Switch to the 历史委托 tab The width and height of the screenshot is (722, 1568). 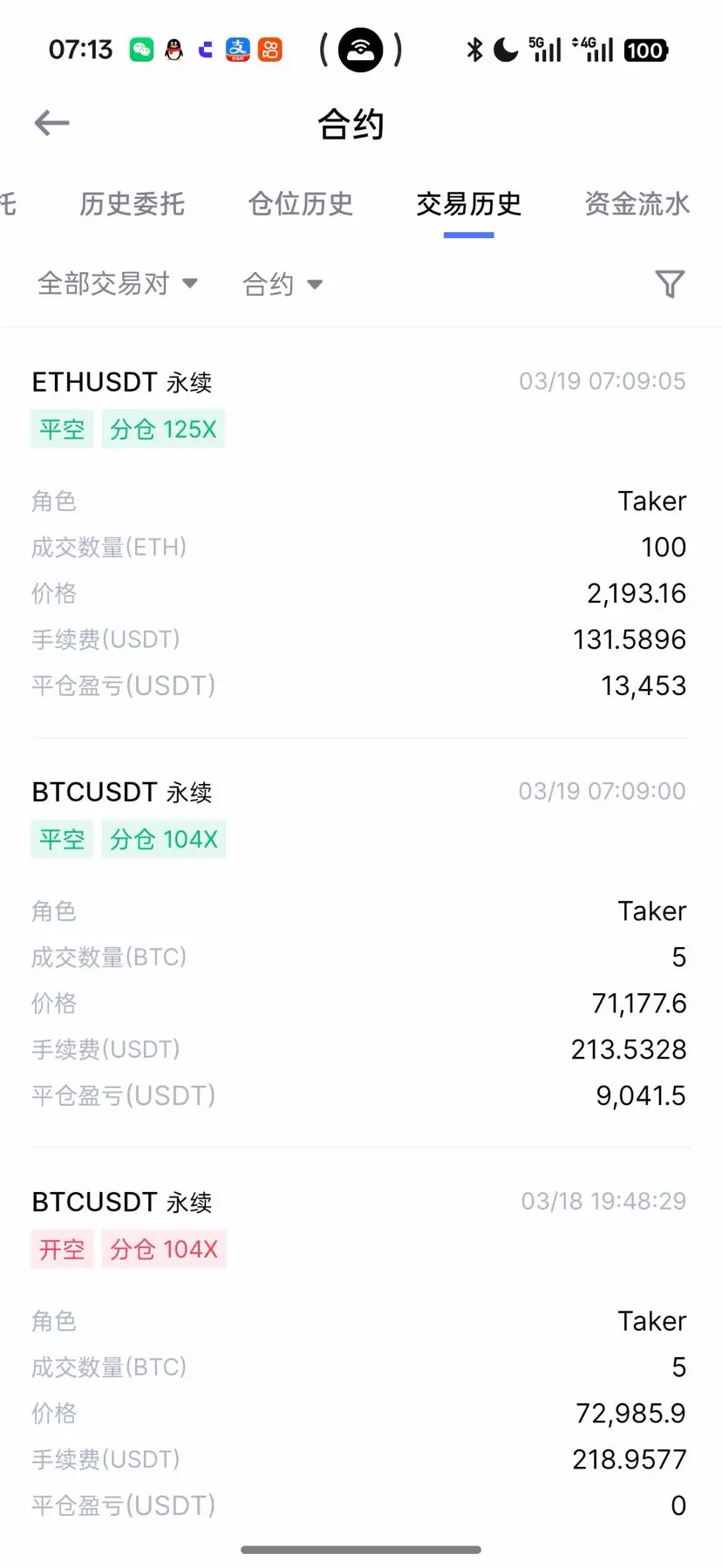click(132, 204)
